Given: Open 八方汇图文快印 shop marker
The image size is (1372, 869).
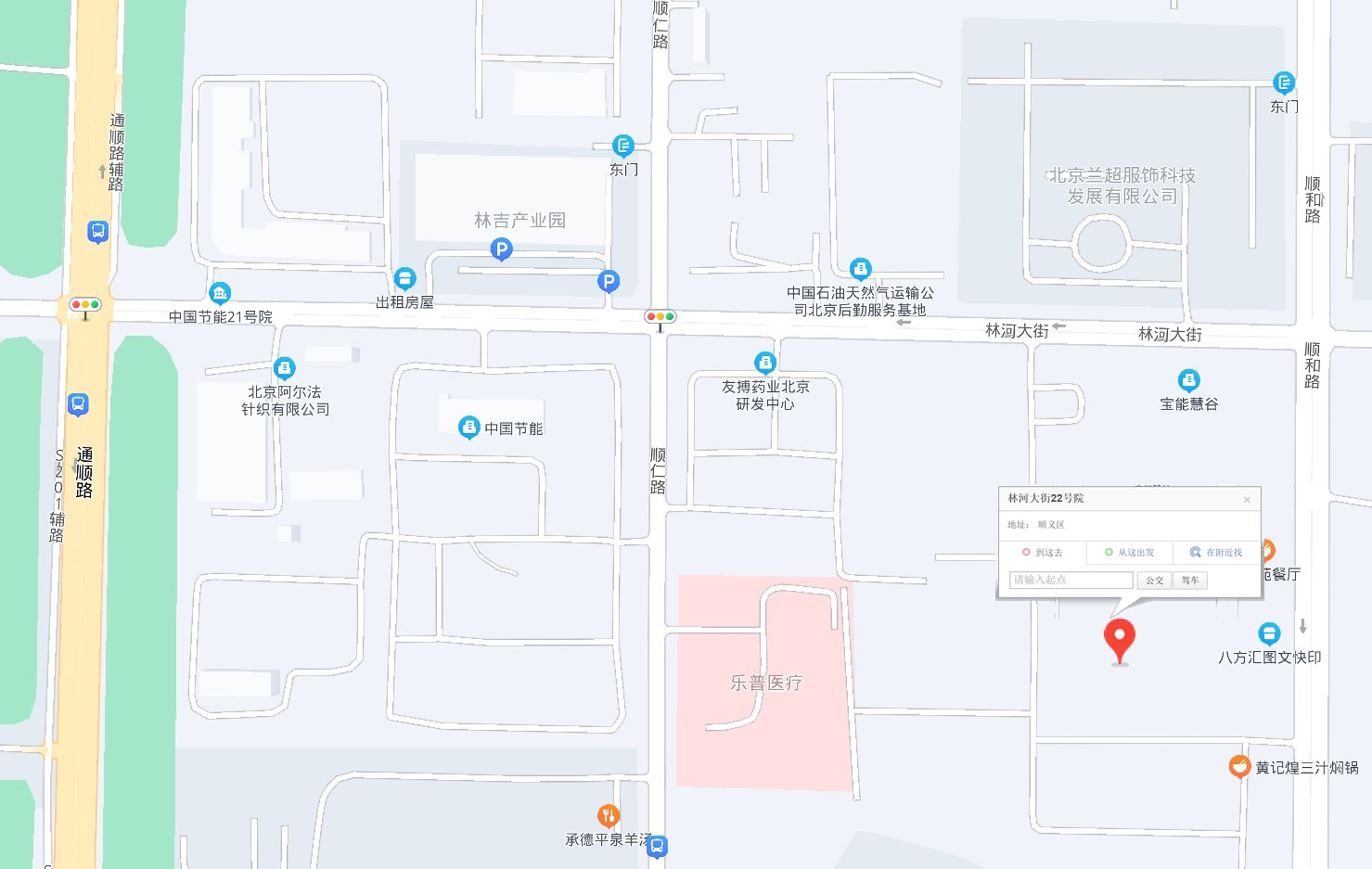Looking at the screenshot, I should pos(1269,634).
